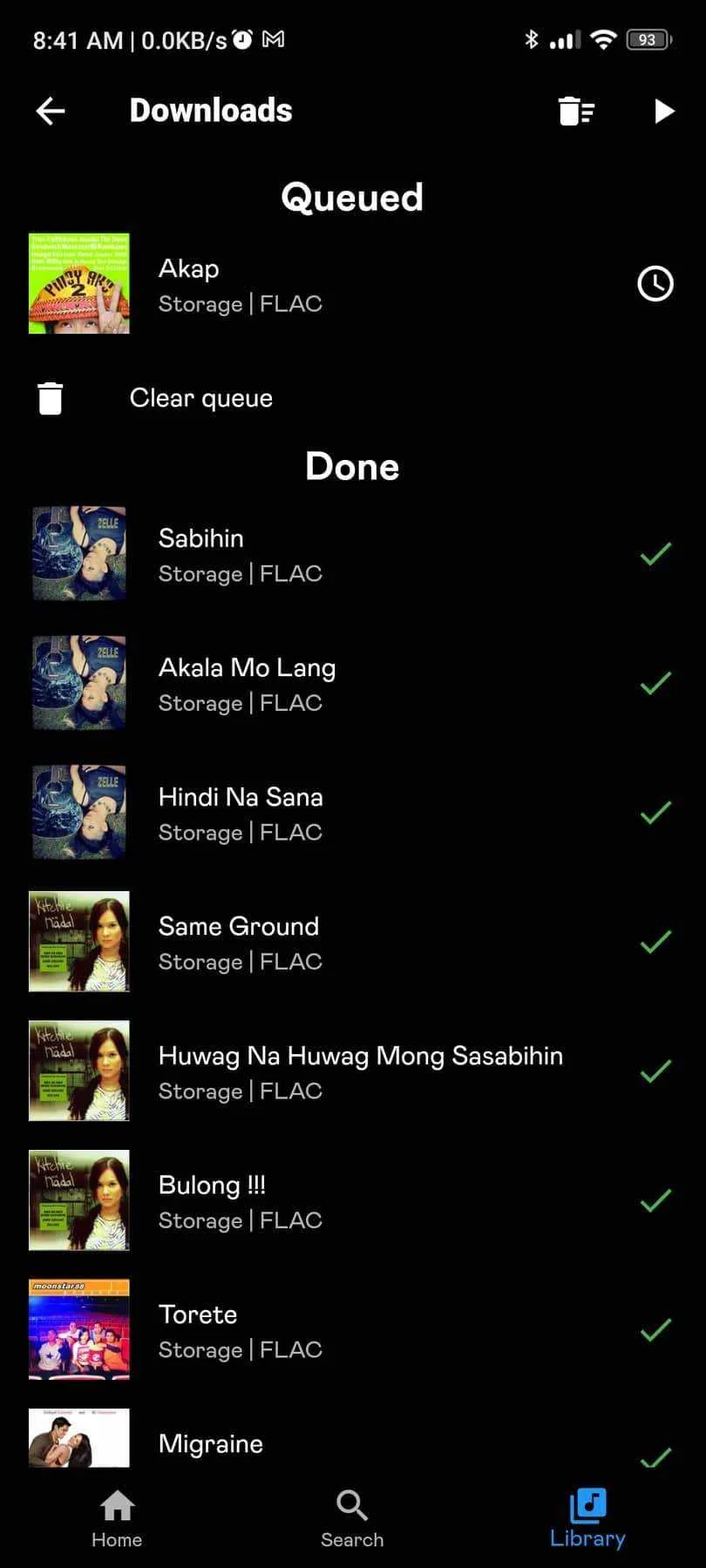The width and height of the screenshot is (706, 1568).
Task: Switch to the Search tab
Action: [352, 1519]
